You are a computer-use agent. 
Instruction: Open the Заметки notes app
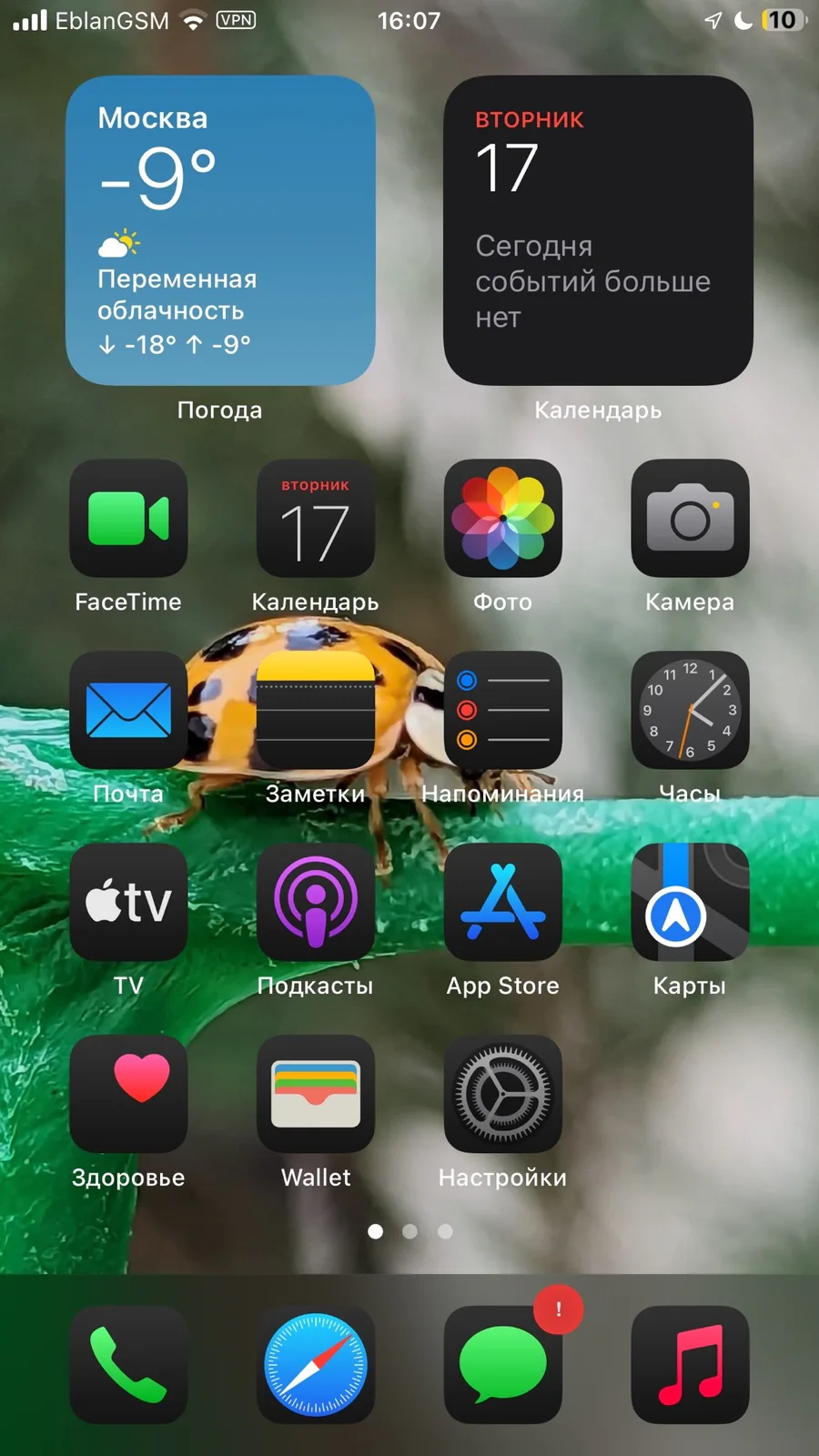(316, 710)
